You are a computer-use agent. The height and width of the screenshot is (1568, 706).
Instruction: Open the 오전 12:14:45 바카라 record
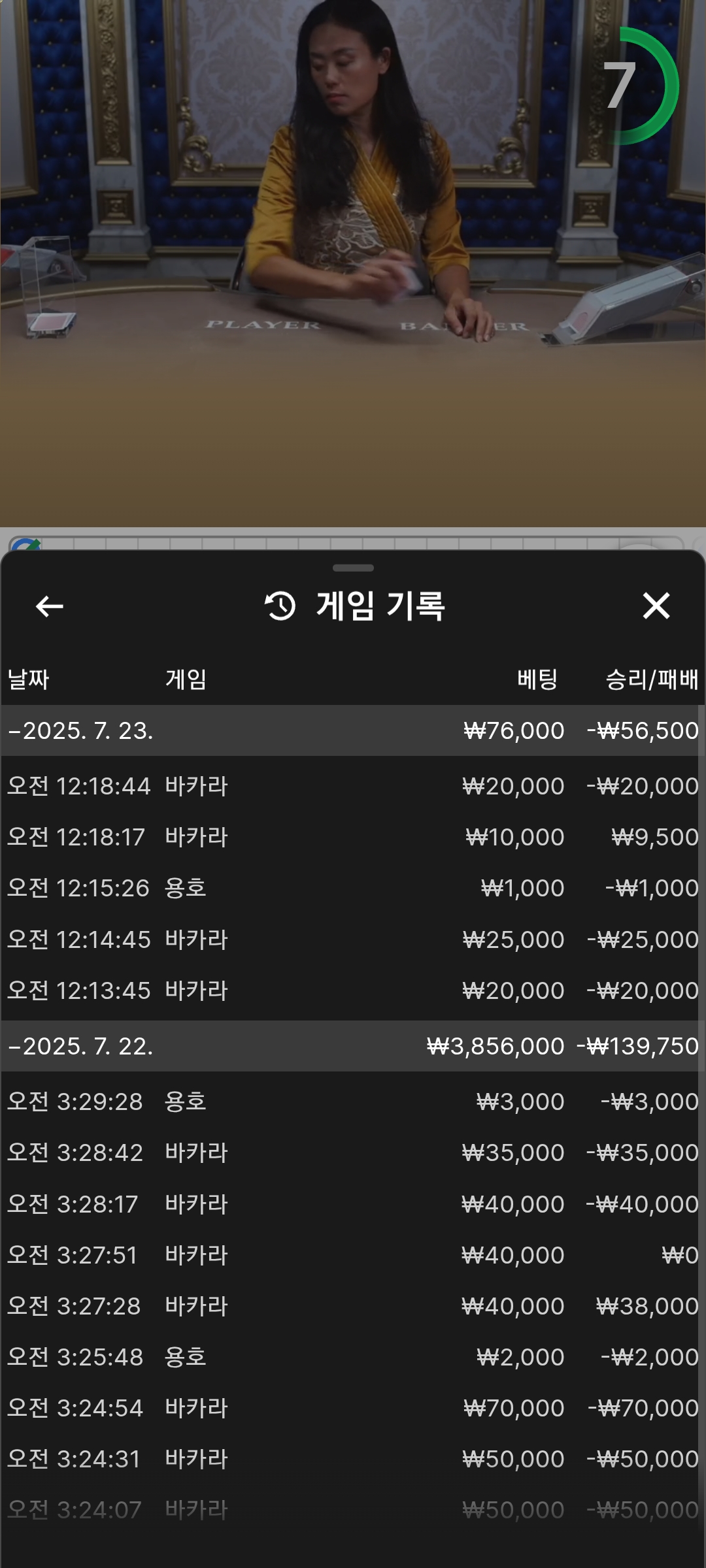tap(353, 939)
